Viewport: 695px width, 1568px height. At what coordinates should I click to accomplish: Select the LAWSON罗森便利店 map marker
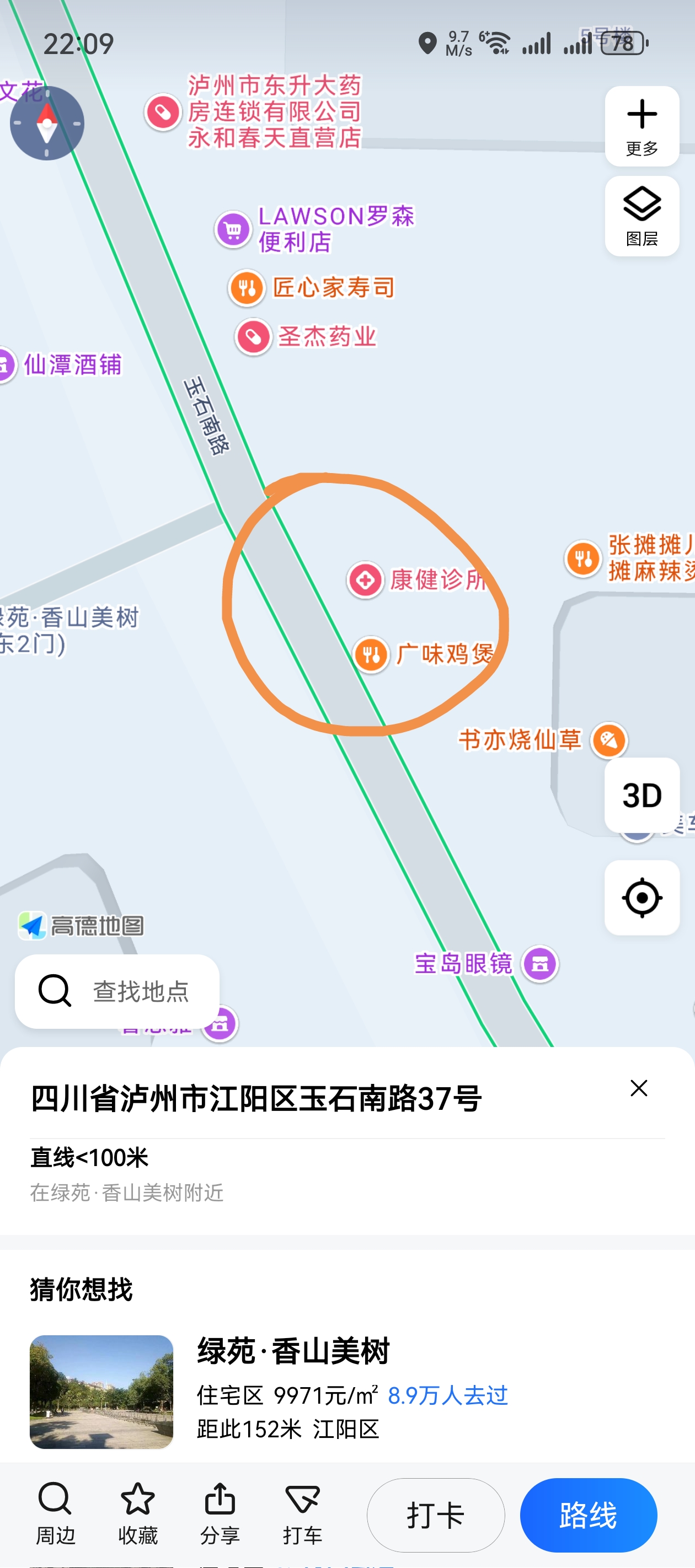pos(234,230)
